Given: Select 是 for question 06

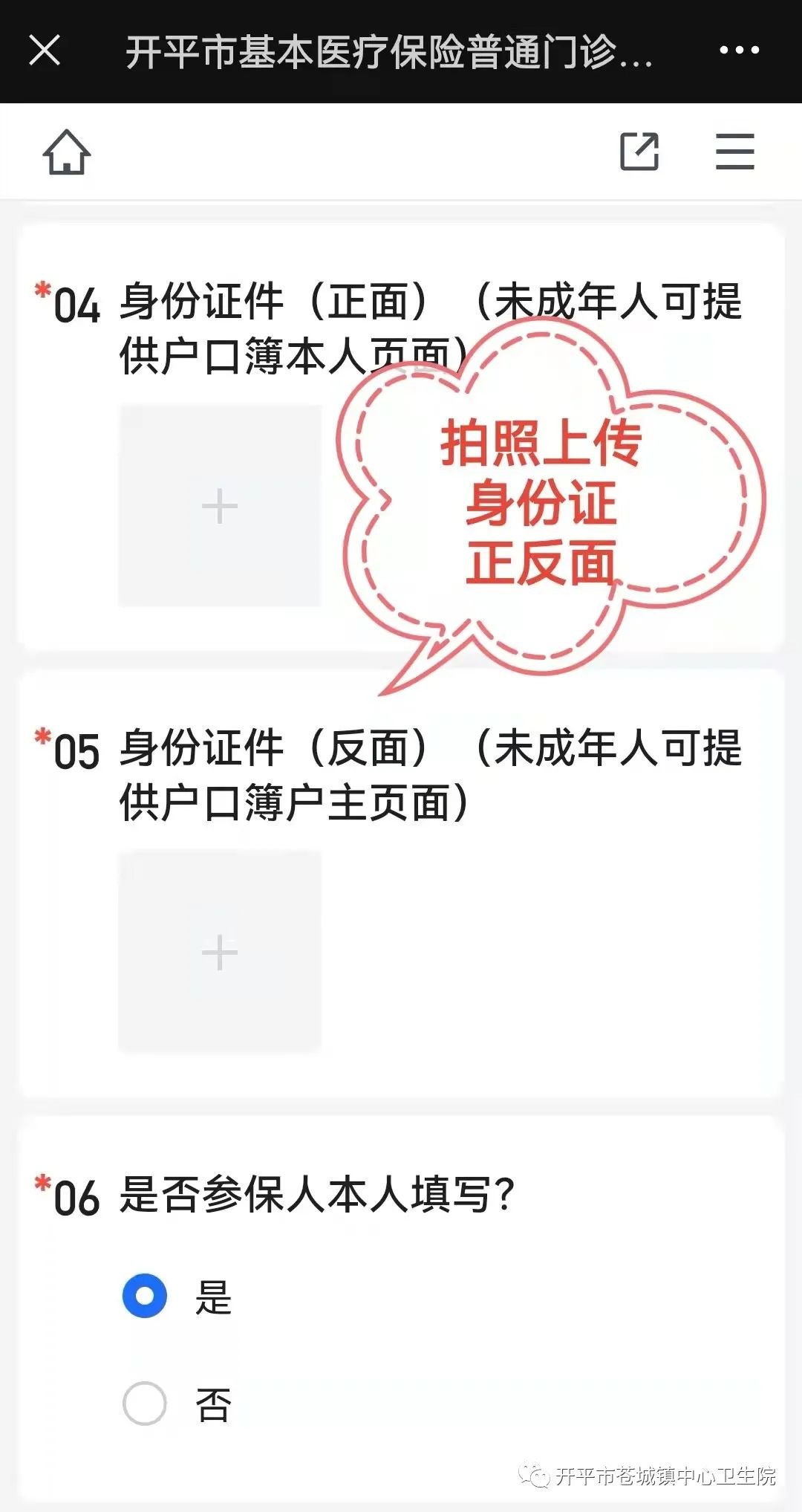Looking at the screenshot, I should click(145, 1296).
